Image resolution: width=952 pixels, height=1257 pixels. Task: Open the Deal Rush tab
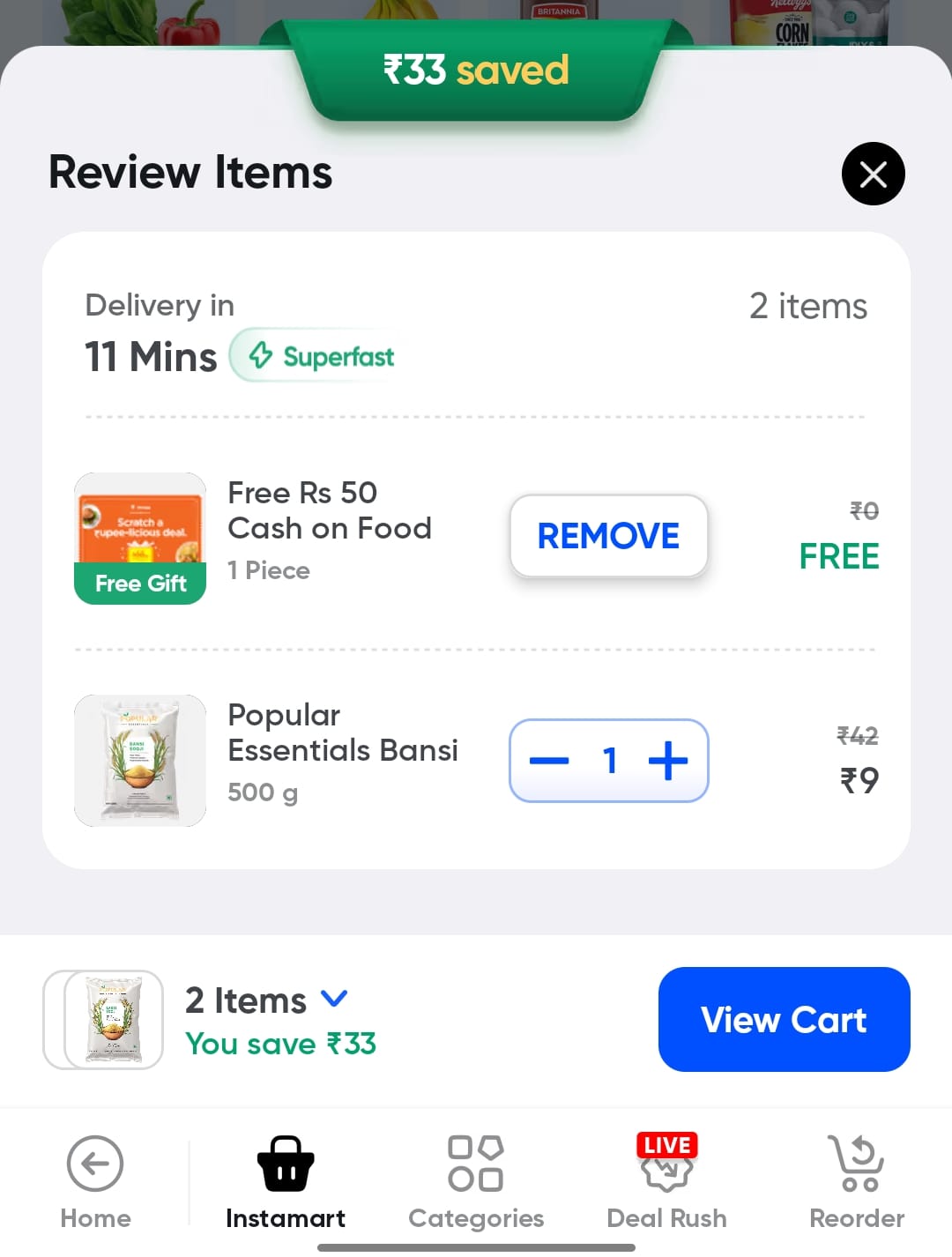coord(666,1181)
